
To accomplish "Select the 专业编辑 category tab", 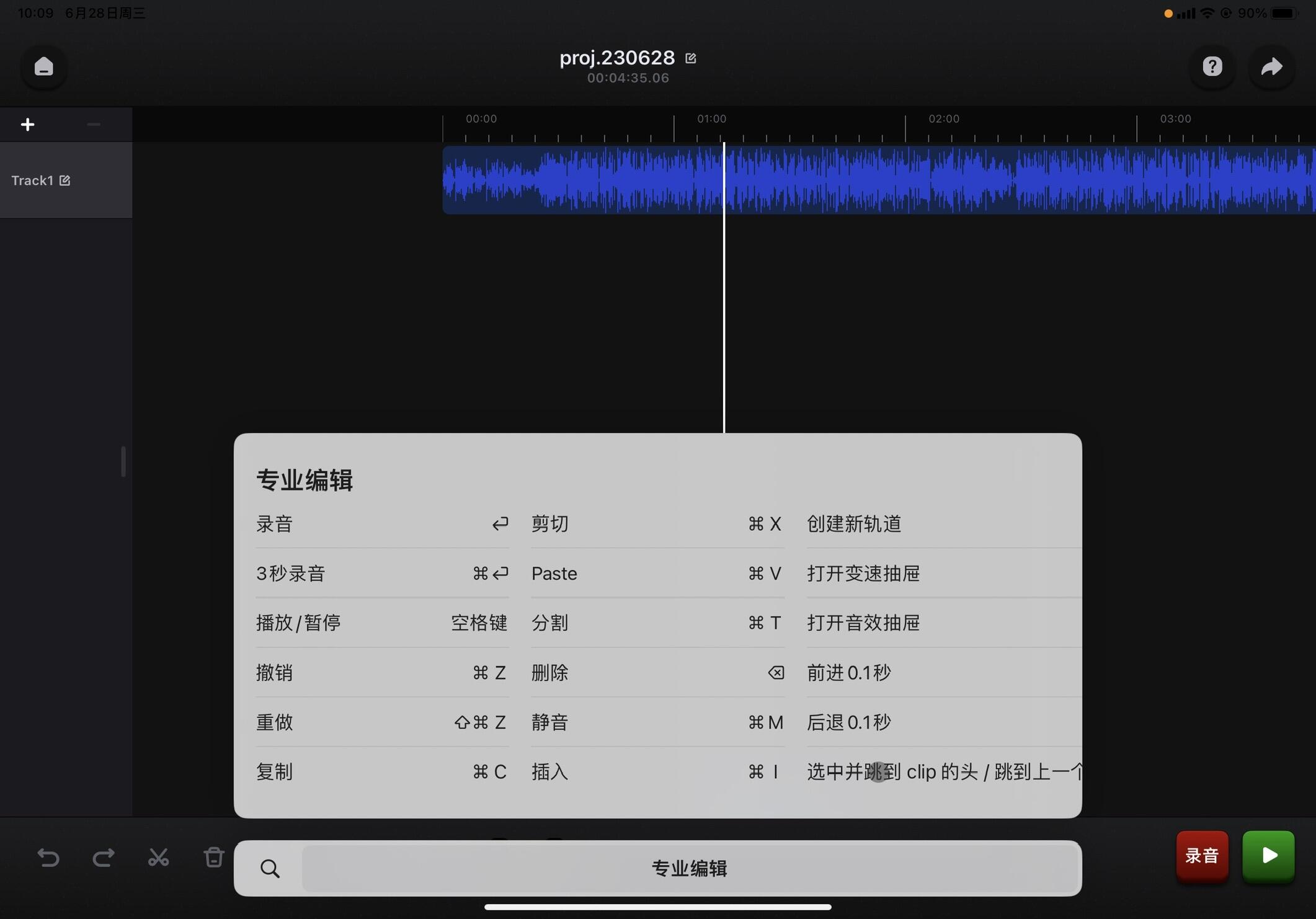I will [x=689, y=868].
